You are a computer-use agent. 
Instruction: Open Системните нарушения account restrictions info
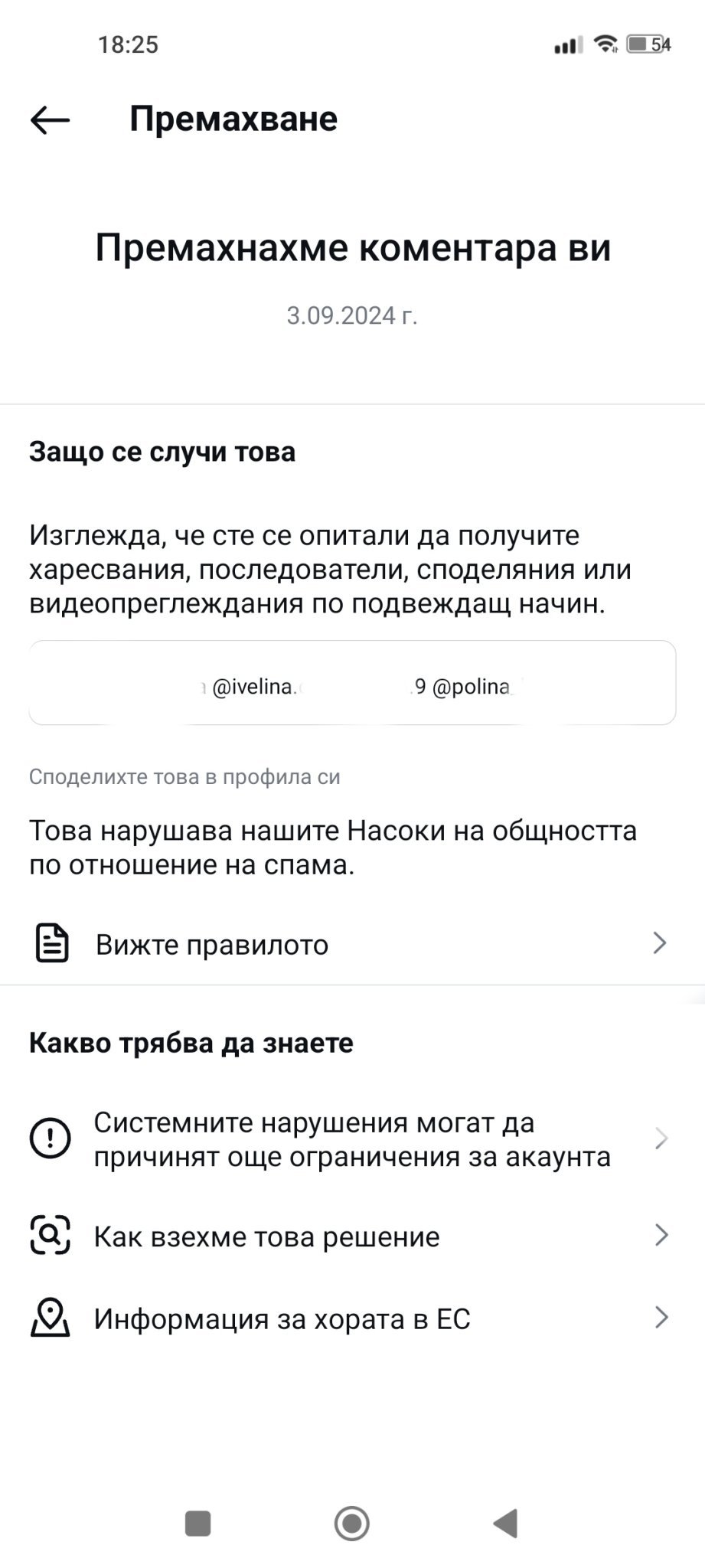352,1139
